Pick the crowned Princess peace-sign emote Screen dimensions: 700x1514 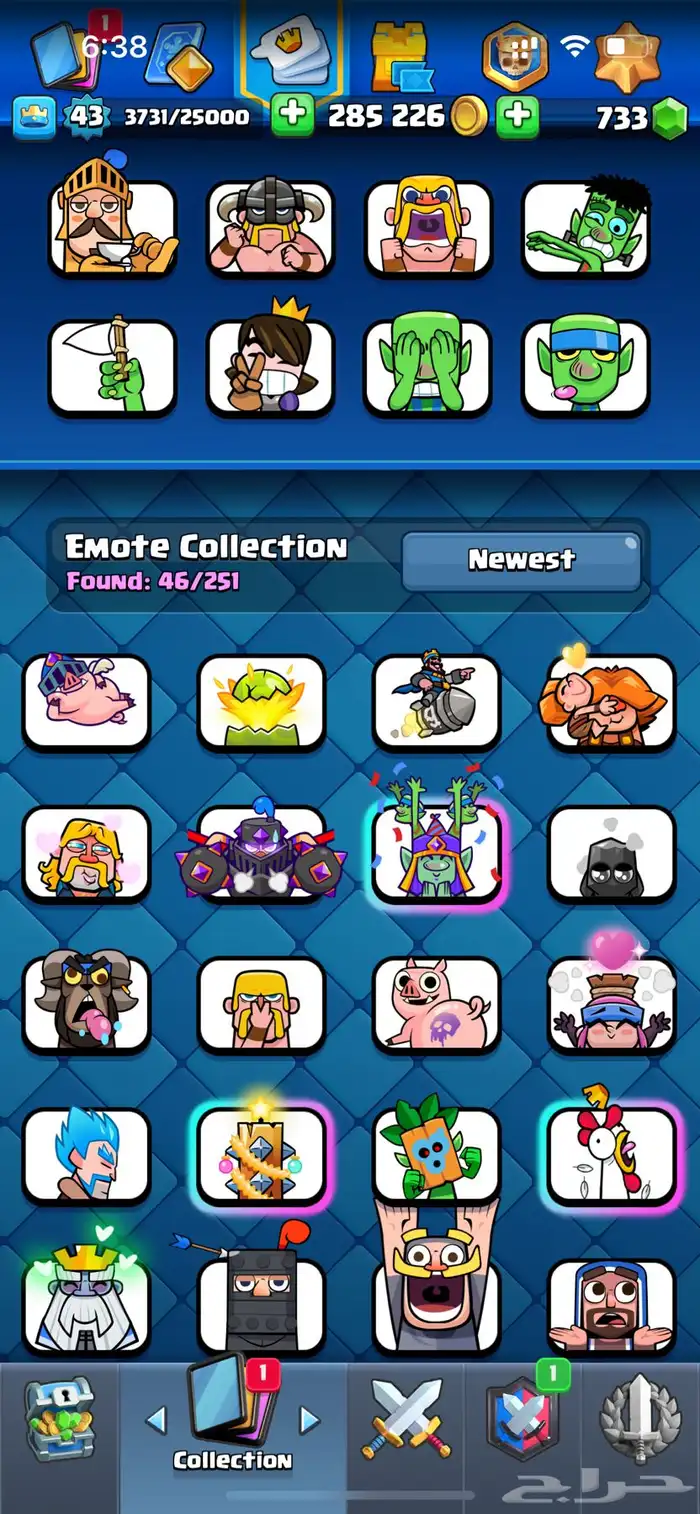(x=270, y=367)
